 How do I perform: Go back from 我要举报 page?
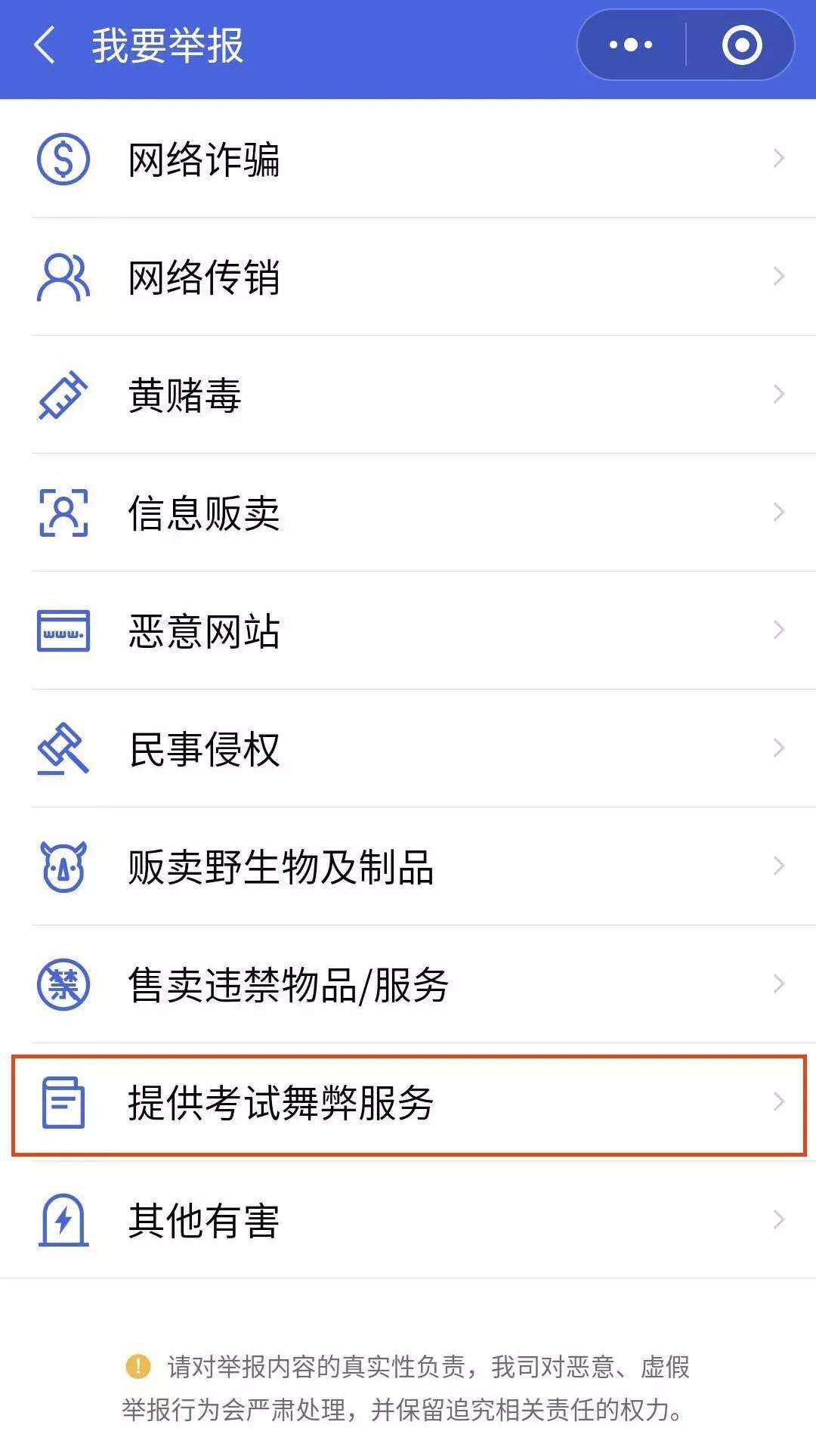[x=45, y=45]
